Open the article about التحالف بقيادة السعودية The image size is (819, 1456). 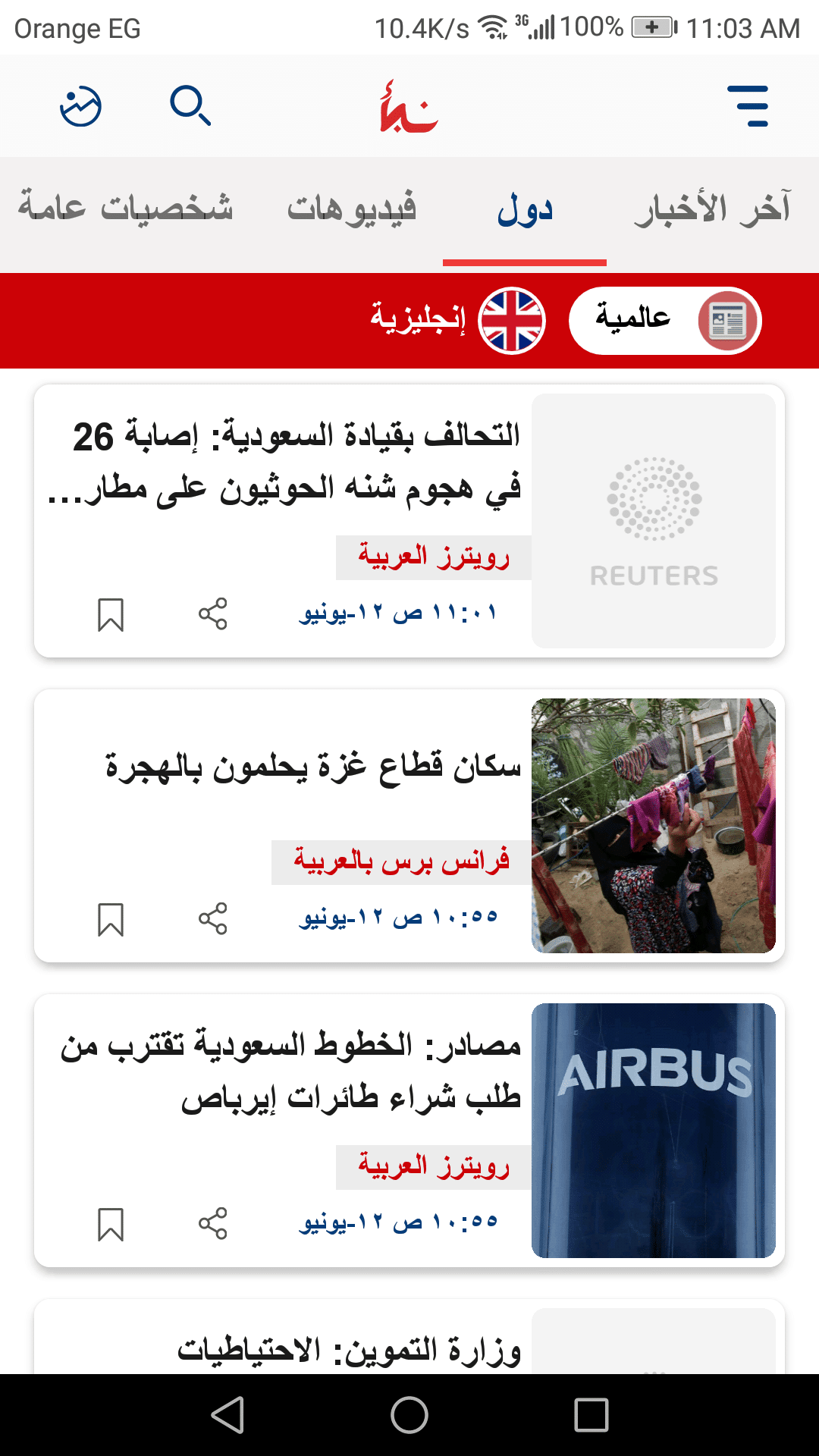click(x=296, y=461)
